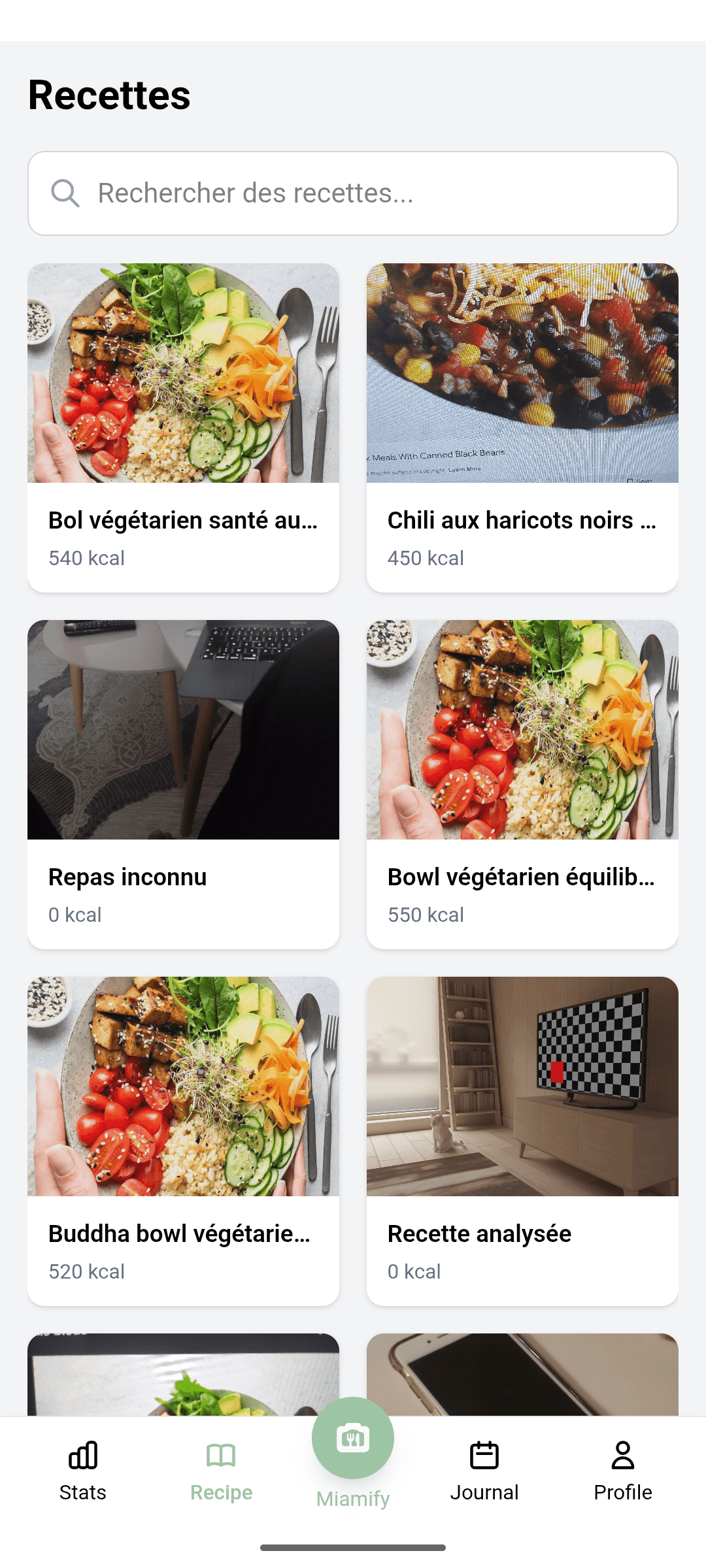
Task: Tap the Buddha bowl photo thumbnail
Action: click(183, 1085)
